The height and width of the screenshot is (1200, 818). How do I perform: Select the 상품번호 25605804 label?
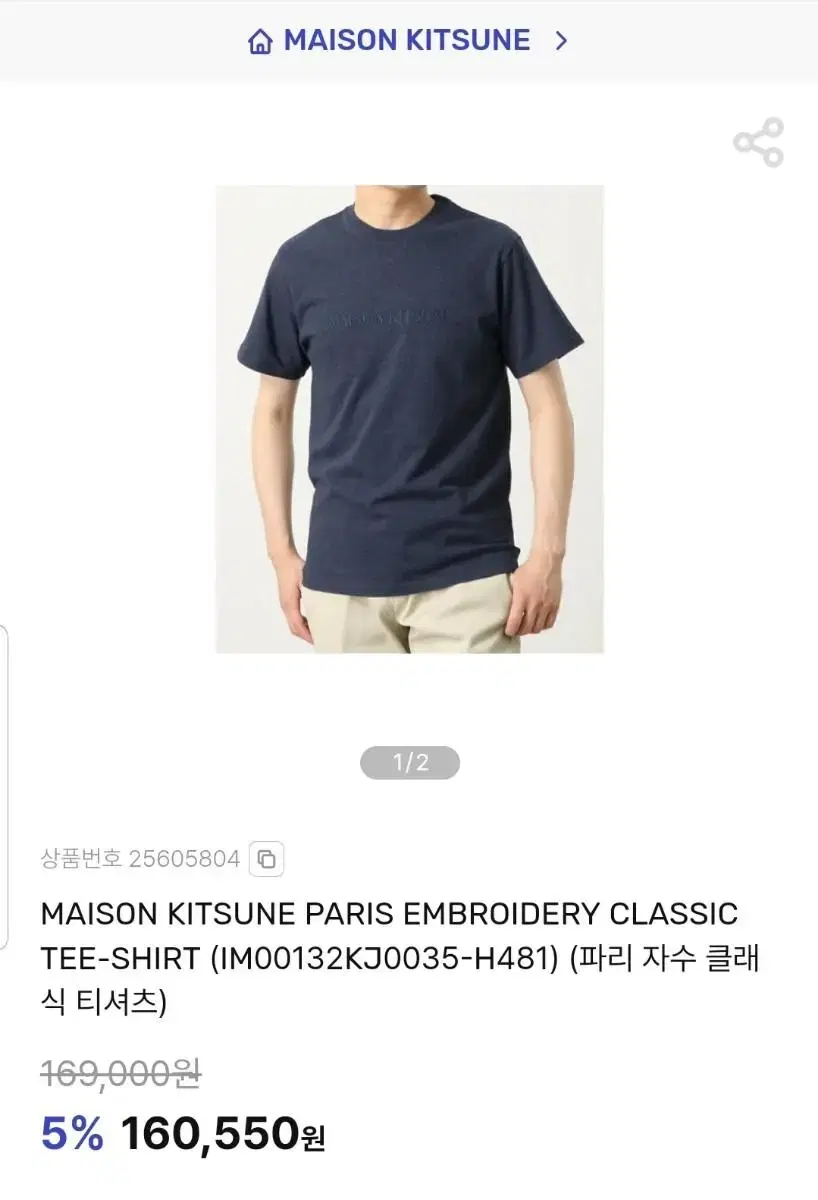[x=140, y=858]
